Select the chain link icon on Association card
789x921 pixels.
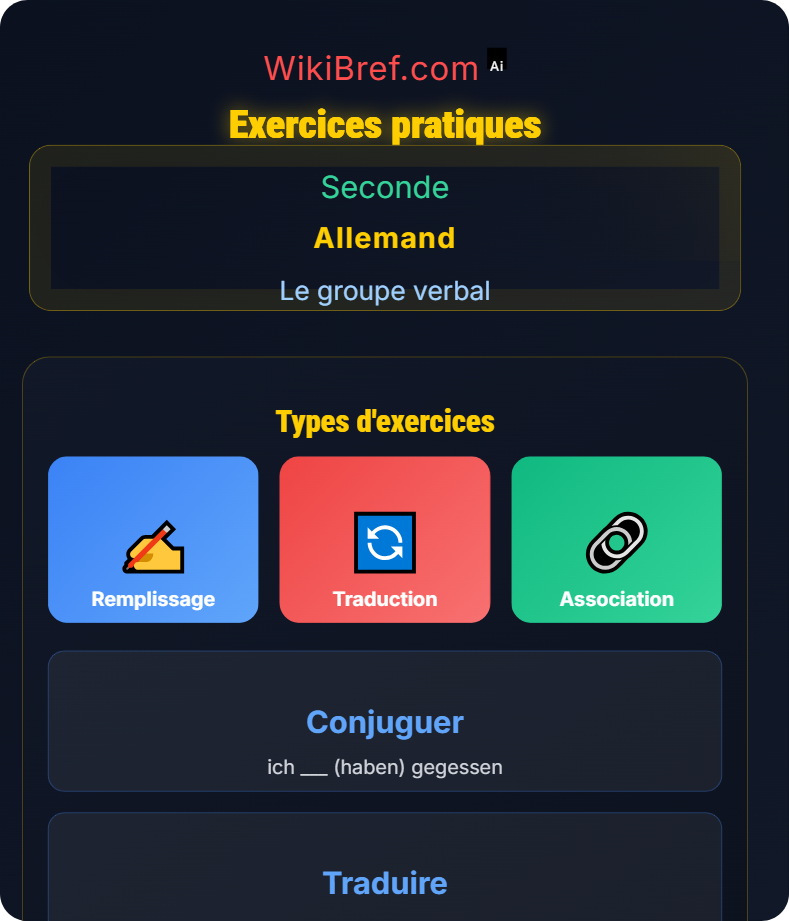pyautogui.click(x=616, y=540)
